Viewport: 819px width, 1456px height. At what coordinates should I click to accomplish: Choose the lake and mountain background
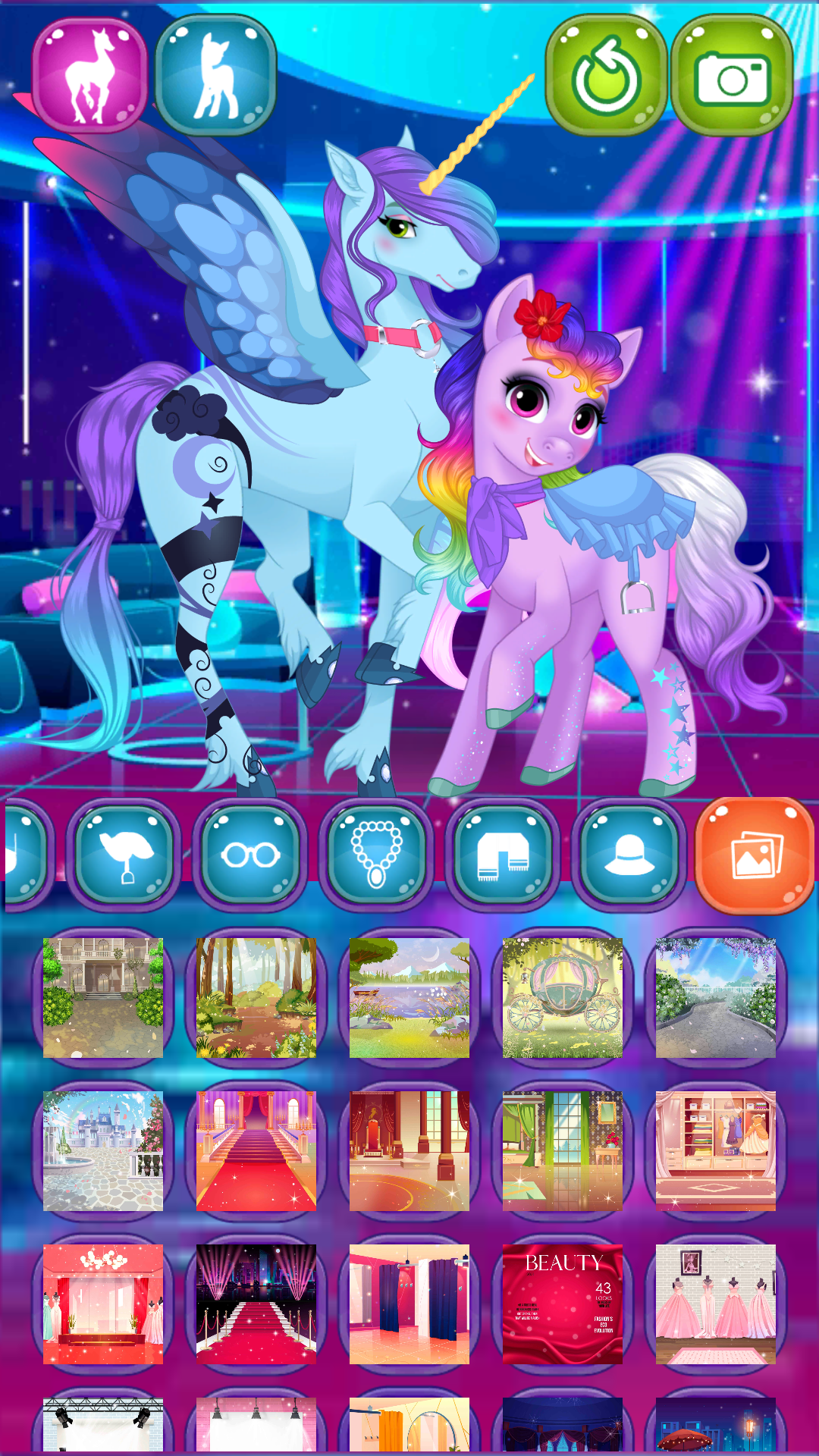coord(409,998)
